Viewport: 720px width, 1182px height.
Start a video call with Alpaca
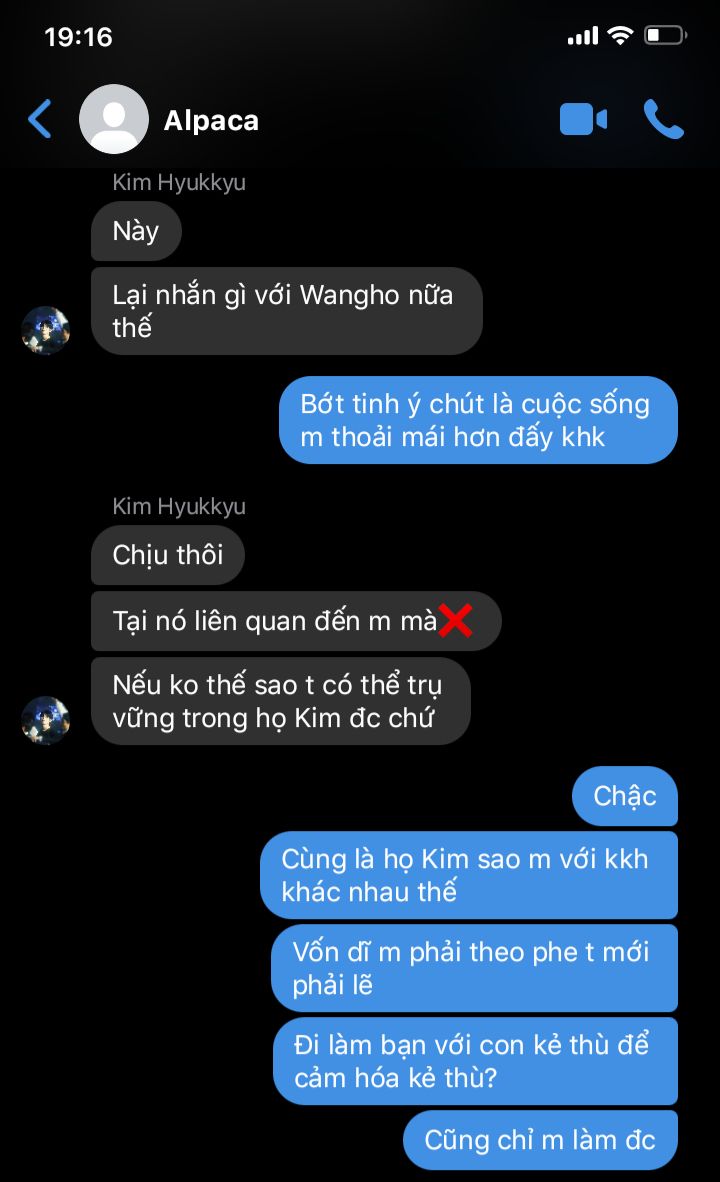click(583, 120)
